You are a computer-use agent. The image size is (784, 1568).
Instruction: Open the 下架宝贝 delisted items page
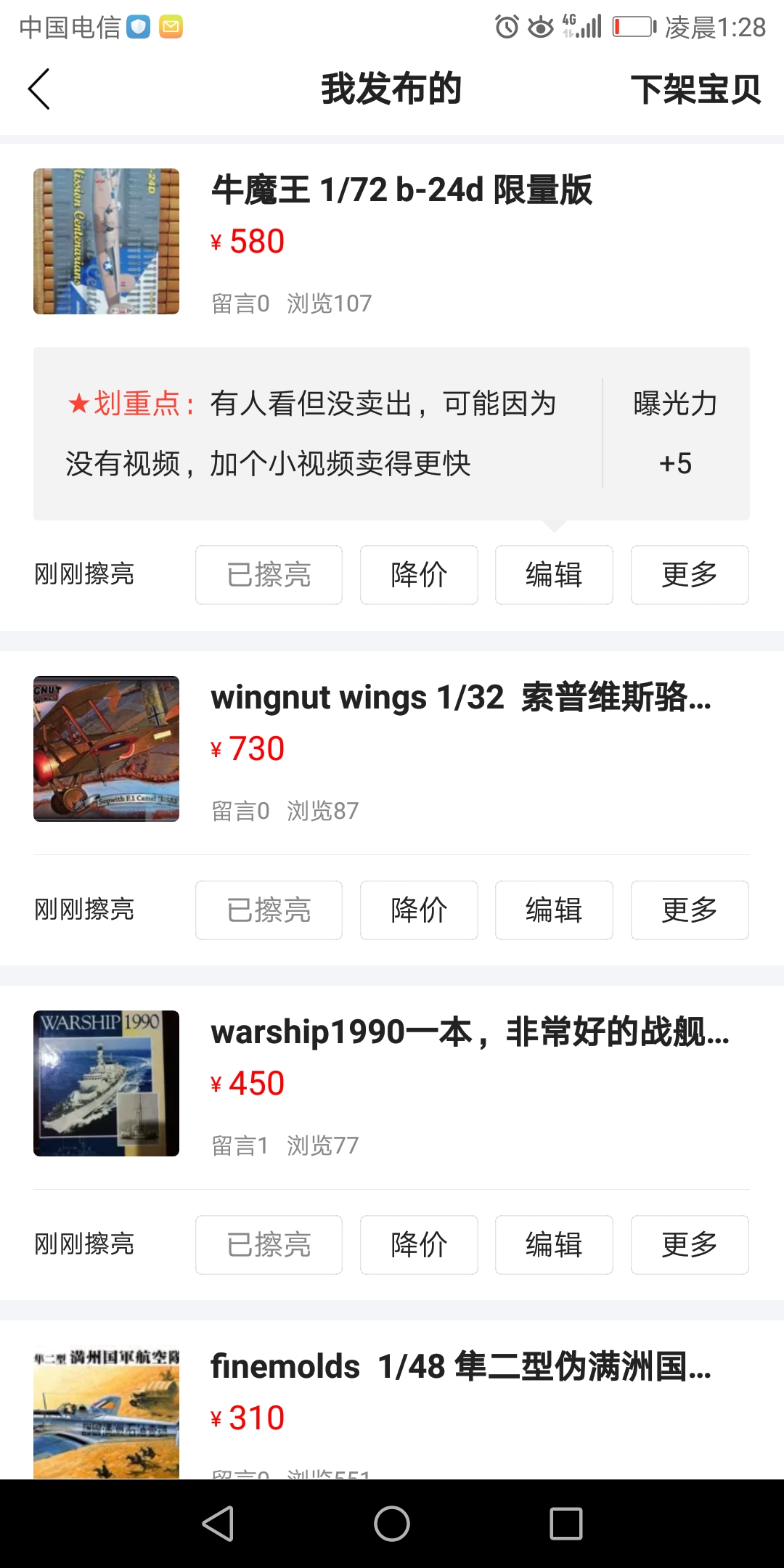[x=695, y=90]
